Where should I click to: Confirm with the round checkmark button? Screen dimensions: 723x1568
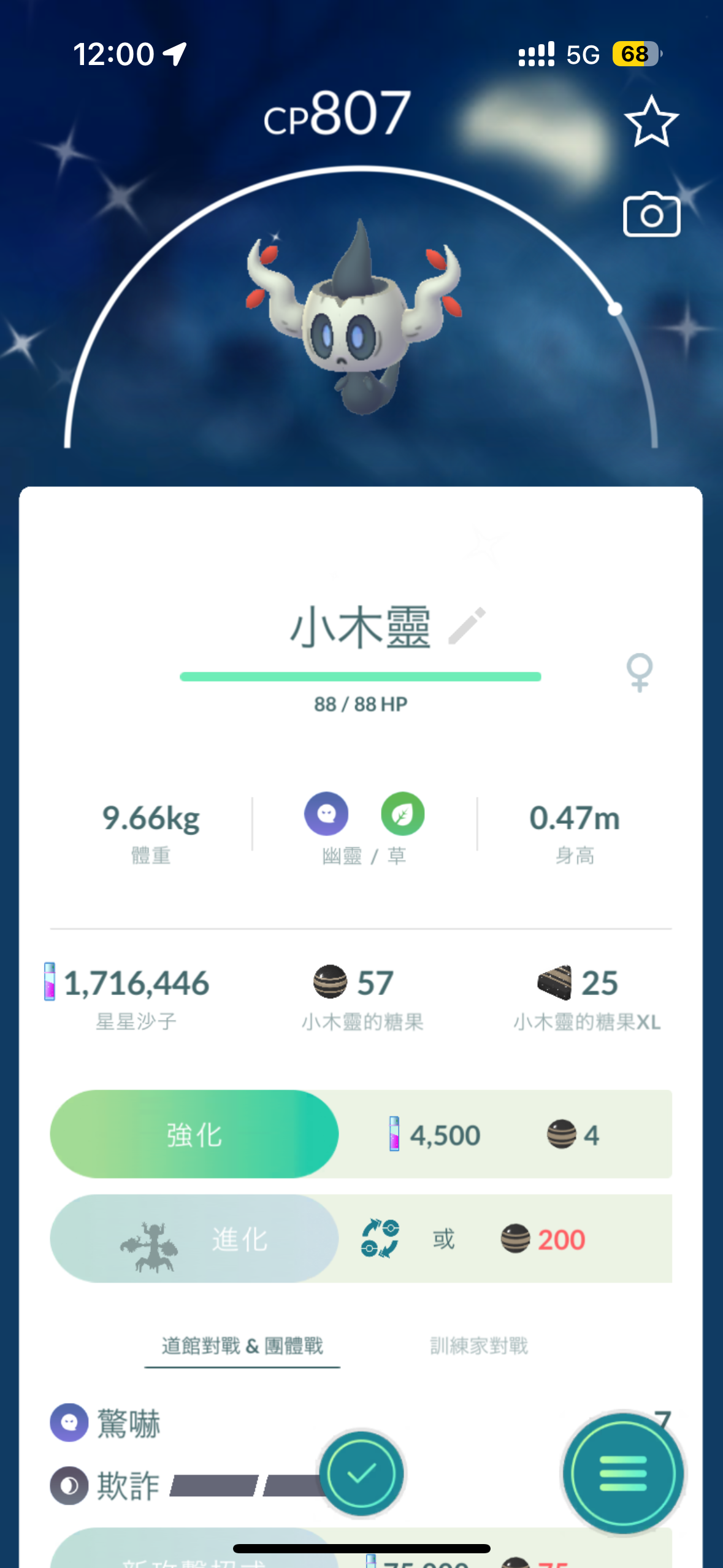click(361, 1472)
